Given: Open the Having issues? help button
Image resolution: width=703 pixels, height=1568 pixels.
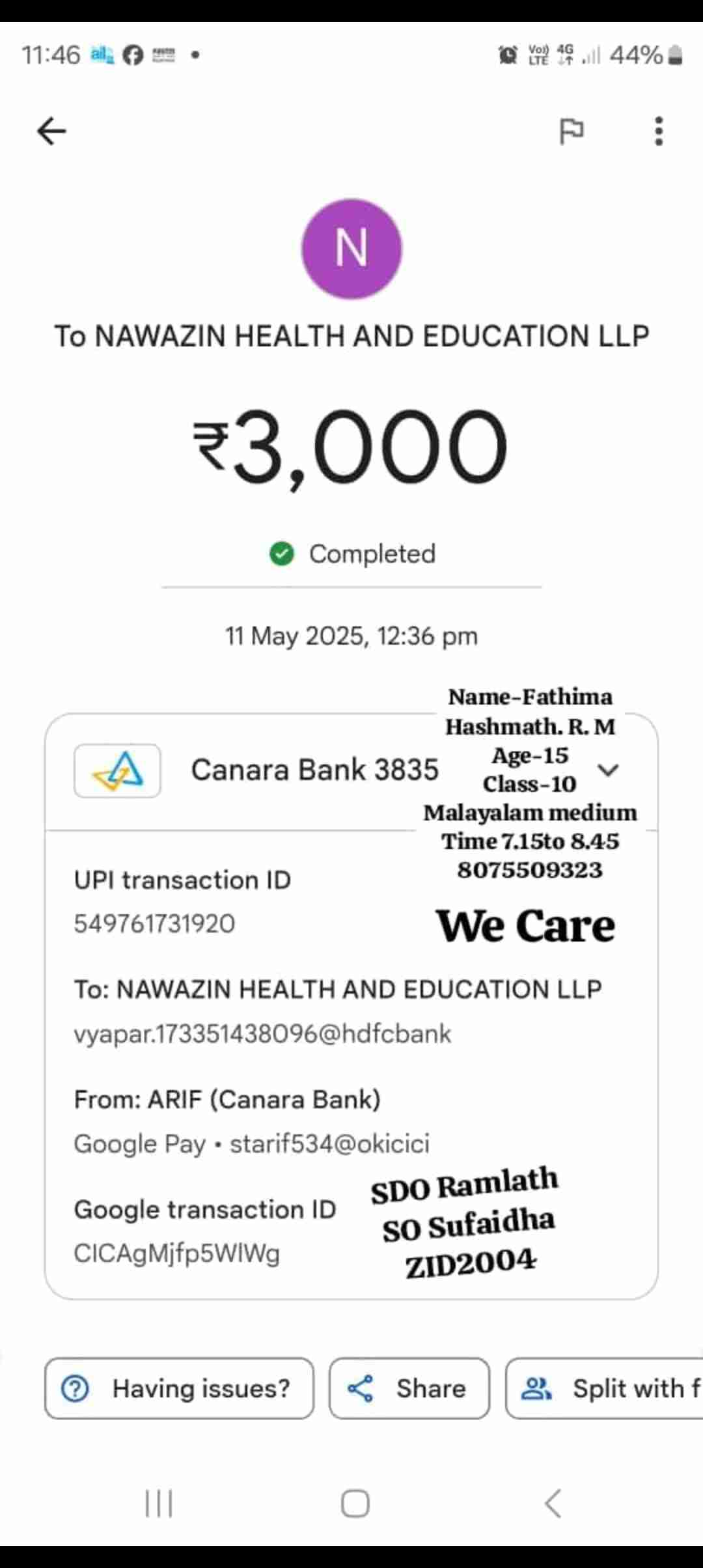Looking at the screenshot, I should (179, 1389).
